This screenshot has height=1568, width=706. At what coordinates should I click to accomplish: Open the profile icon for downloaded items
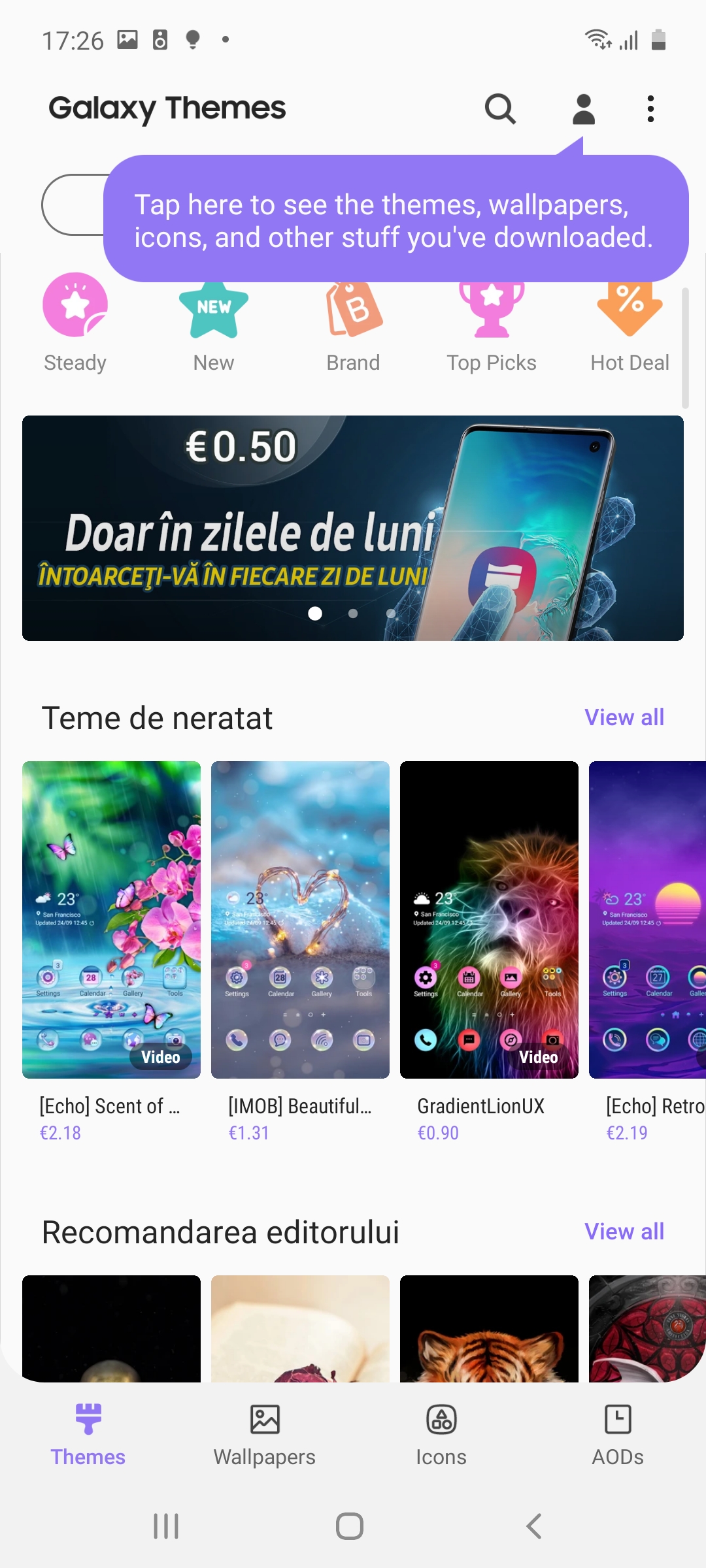(x=583, y=108)
